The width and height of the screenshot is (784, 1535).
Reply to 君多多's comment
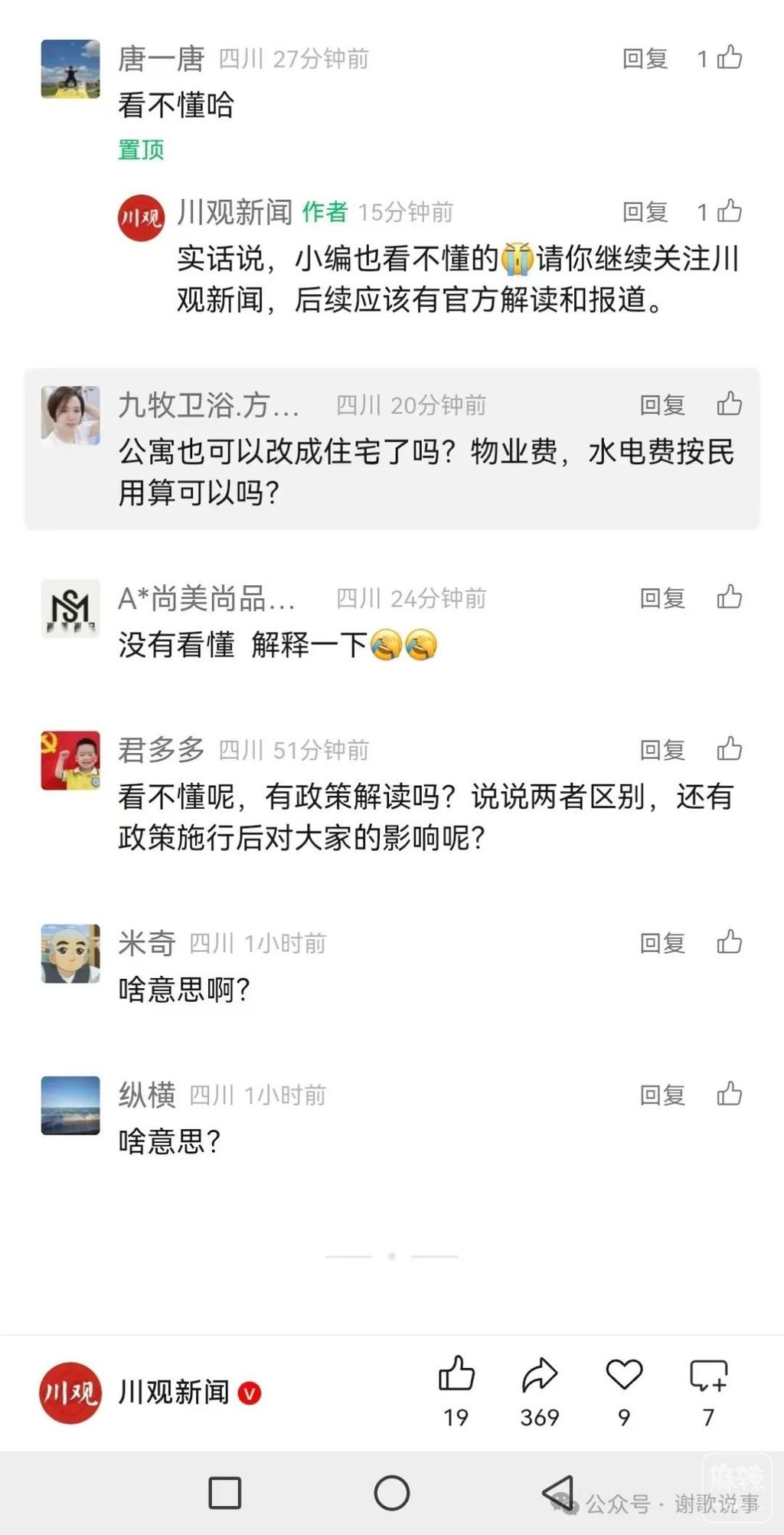(x=662, y=750)
